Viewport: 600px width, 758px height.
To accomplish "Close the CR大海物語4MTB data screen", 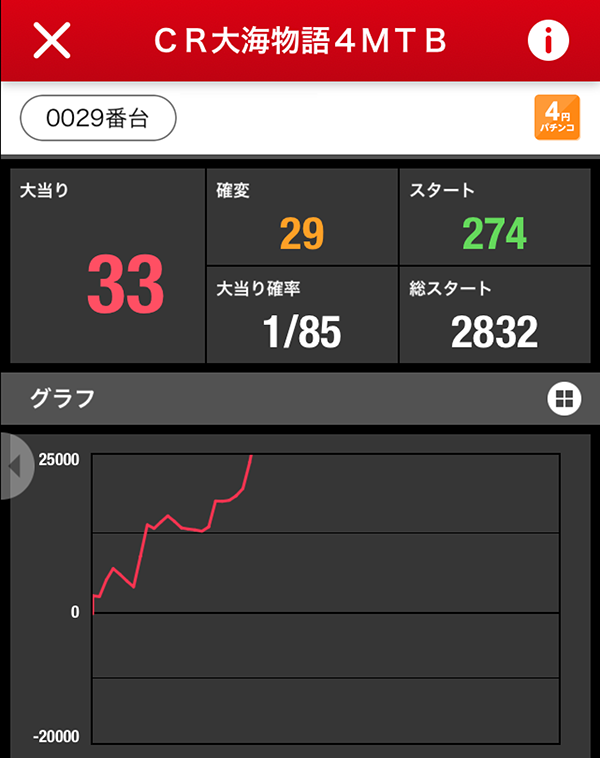I will pyautogui.click(x=52, y=40).
